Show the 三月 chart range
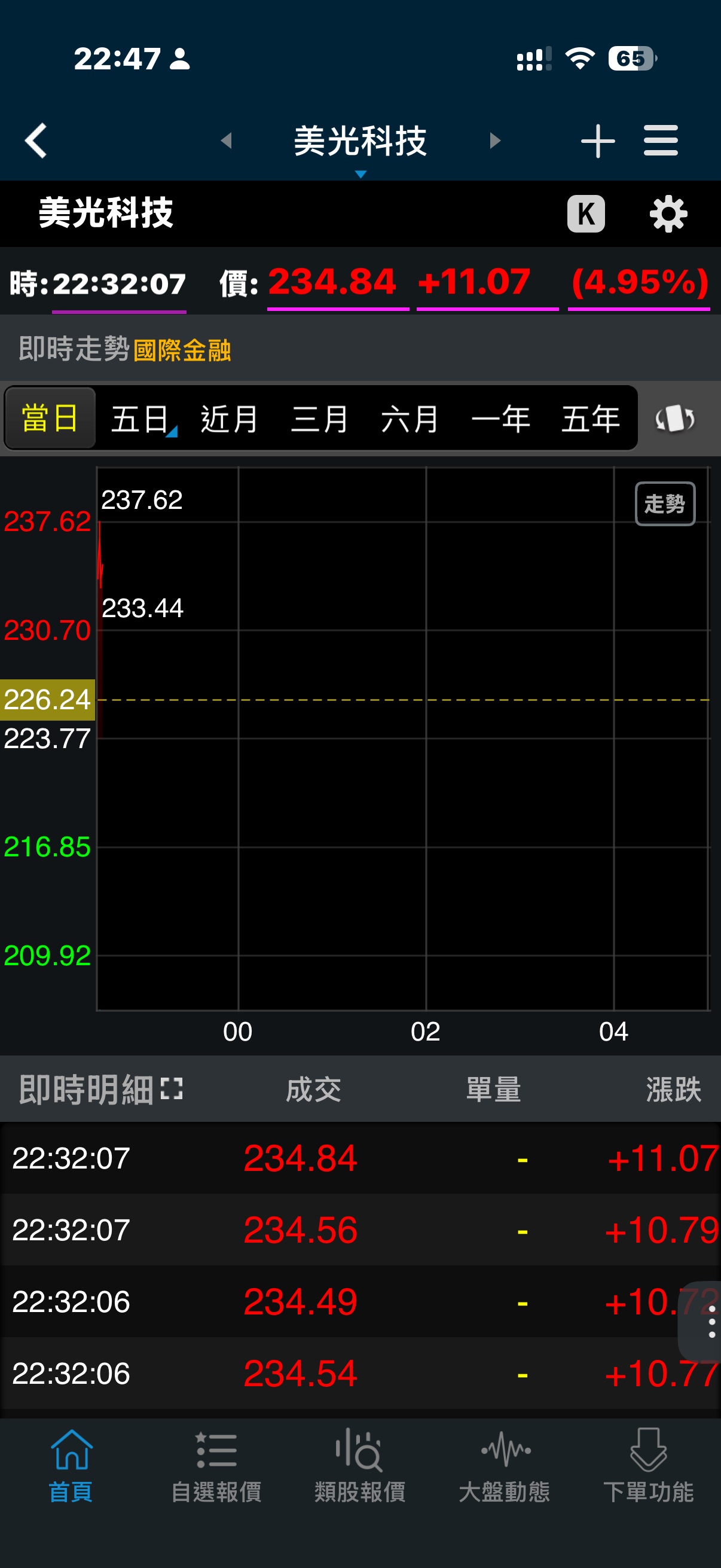The width and height of the screenshot is (721, 1568). (x=319, y=418)
